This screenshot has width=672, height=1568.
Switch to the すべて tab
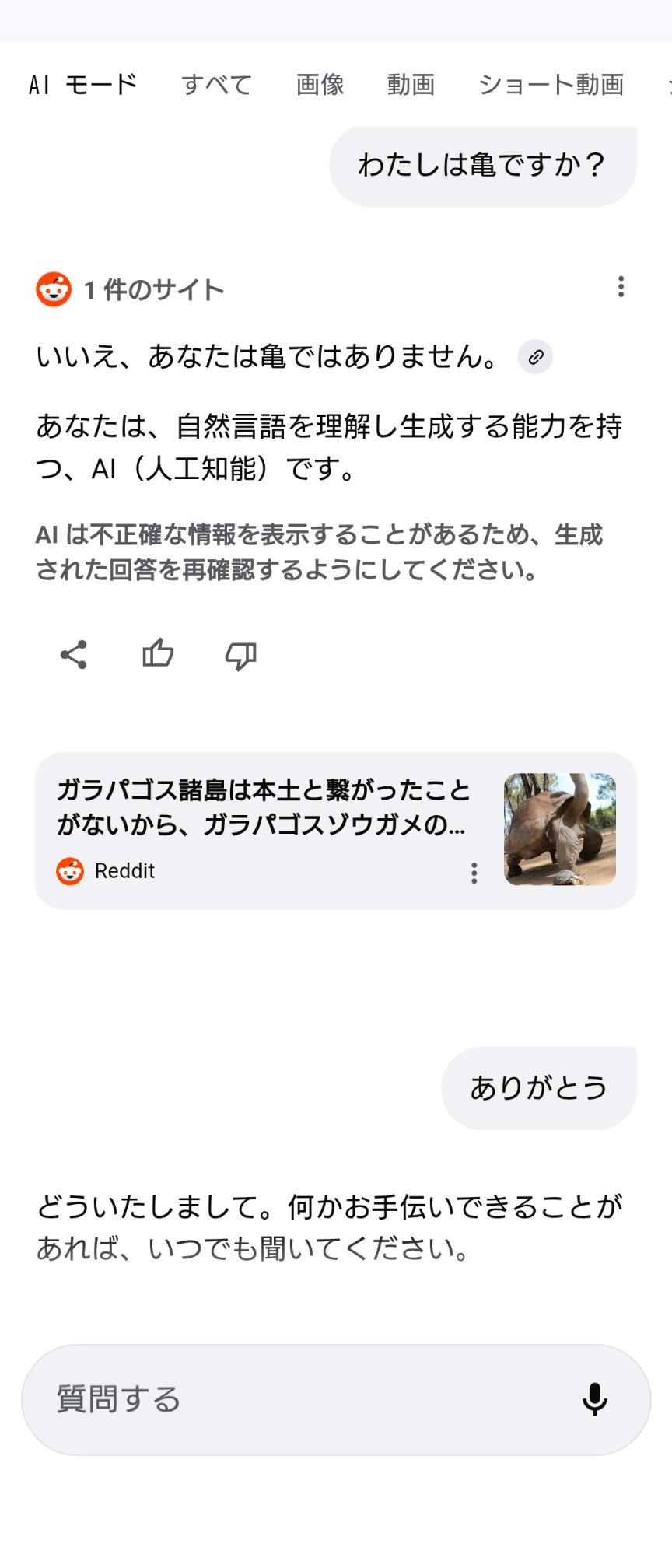pos(216,84)
